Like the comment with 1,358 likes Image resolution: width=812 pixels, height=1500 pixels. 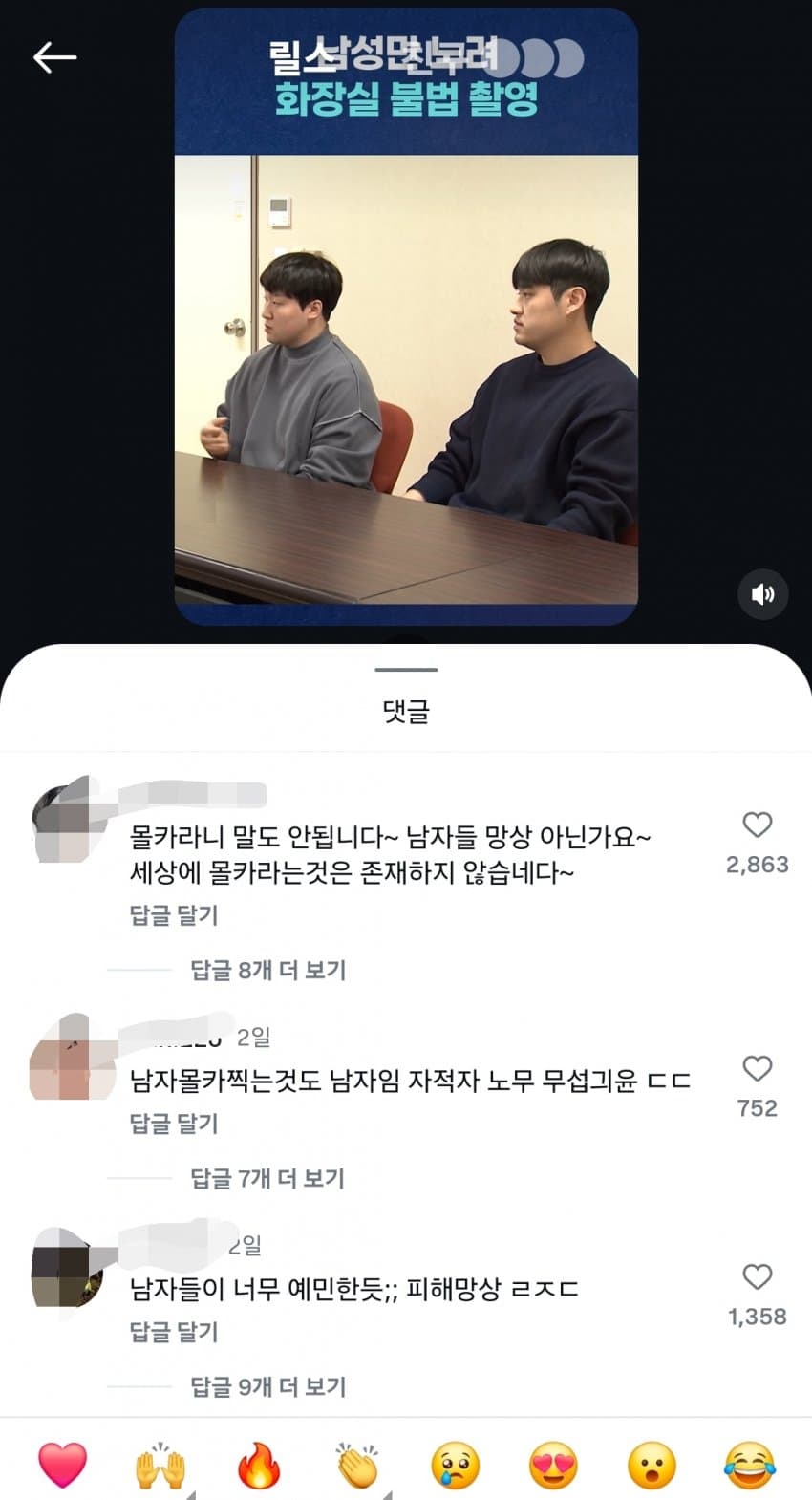(x=757, y=1276)
